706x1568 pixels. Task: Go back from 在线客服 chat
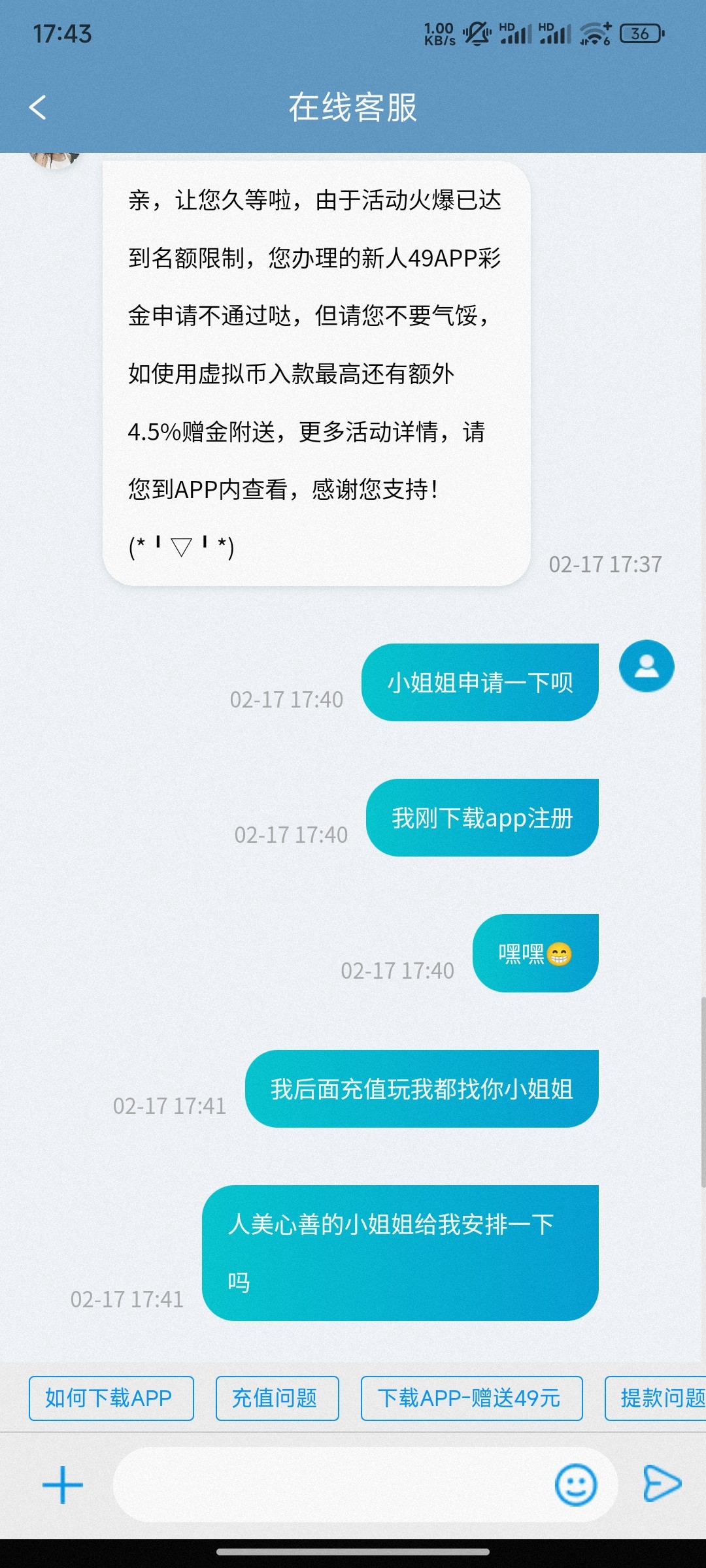(38, 108)
